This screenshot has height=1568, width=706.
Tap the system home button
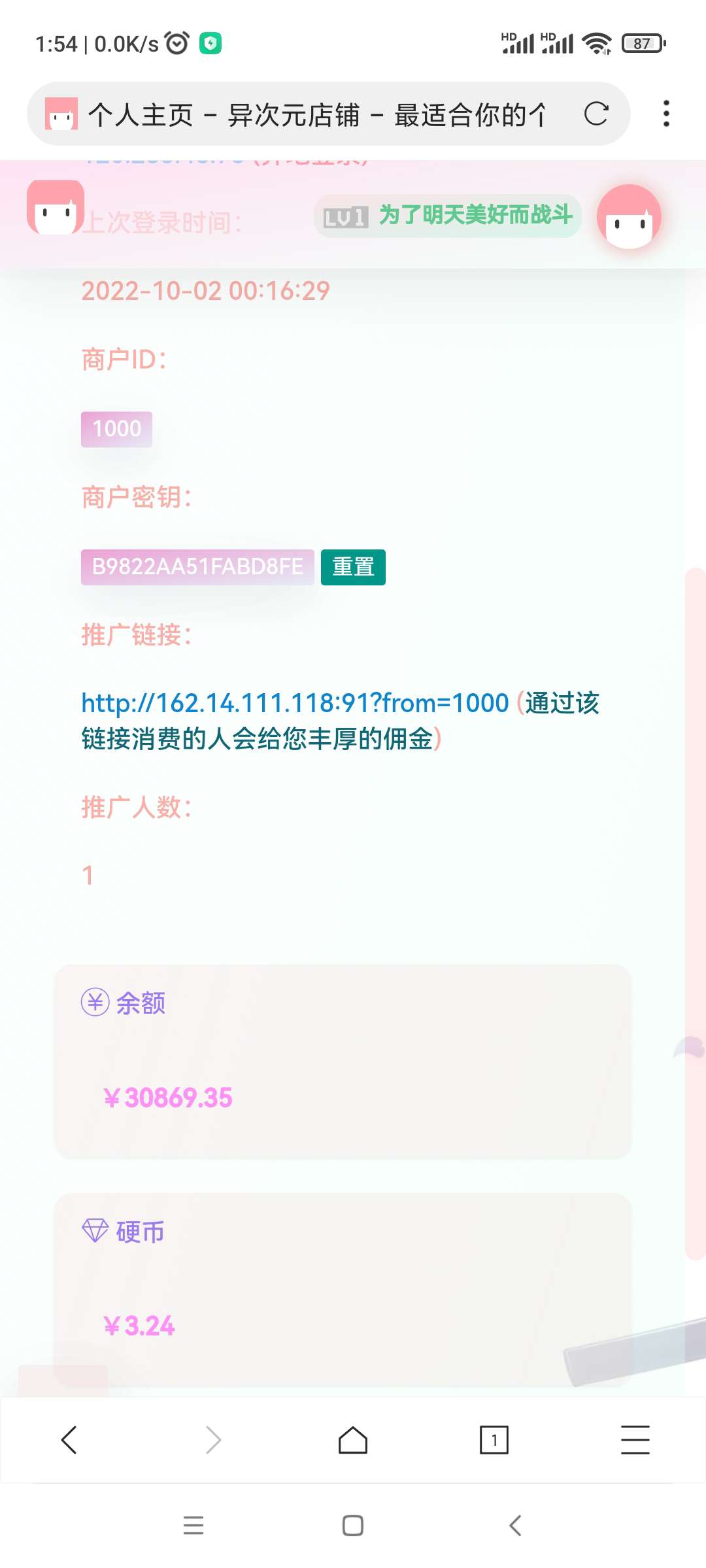click(x=353, y=1526)
